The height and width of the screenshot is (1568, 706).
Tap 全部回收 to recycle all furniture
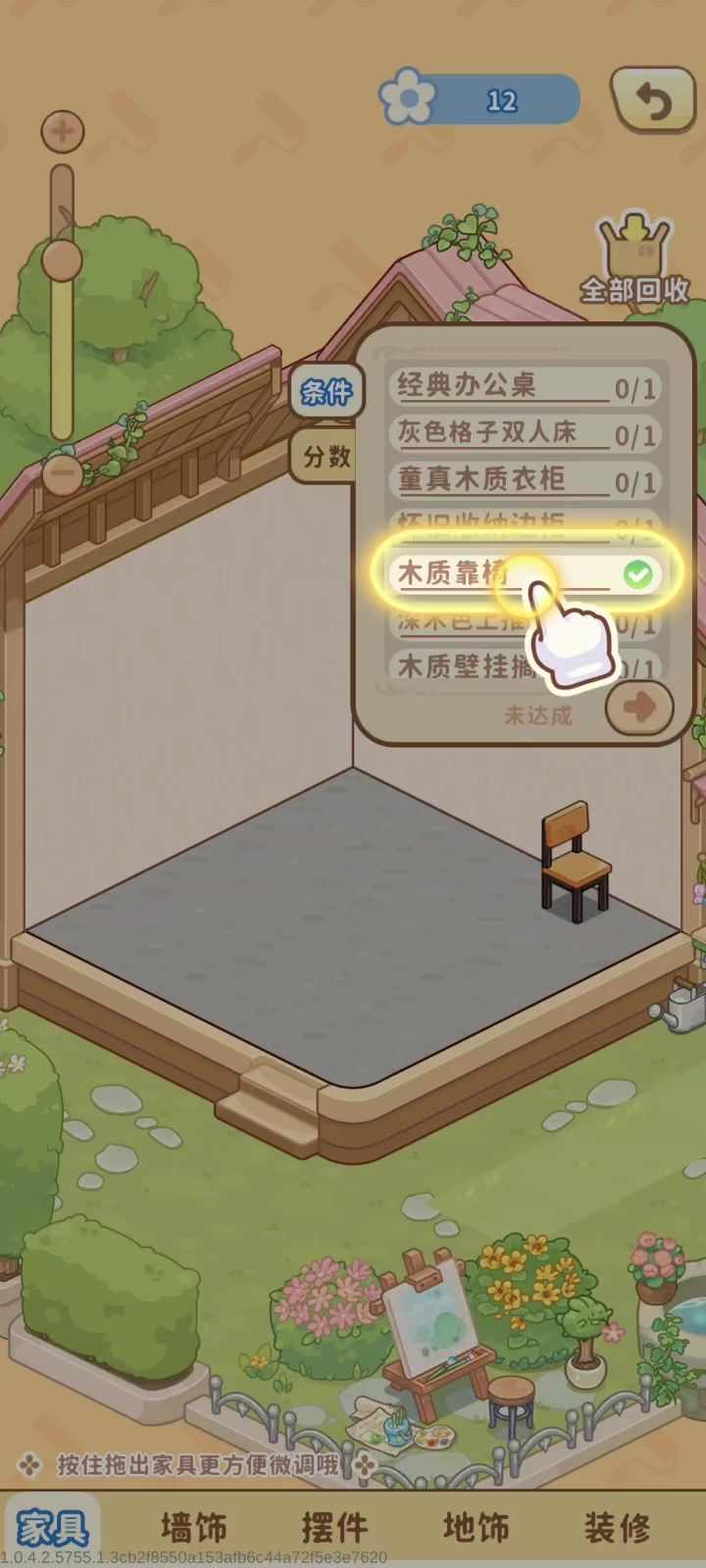pyautogui.click(x=635, y=261)
